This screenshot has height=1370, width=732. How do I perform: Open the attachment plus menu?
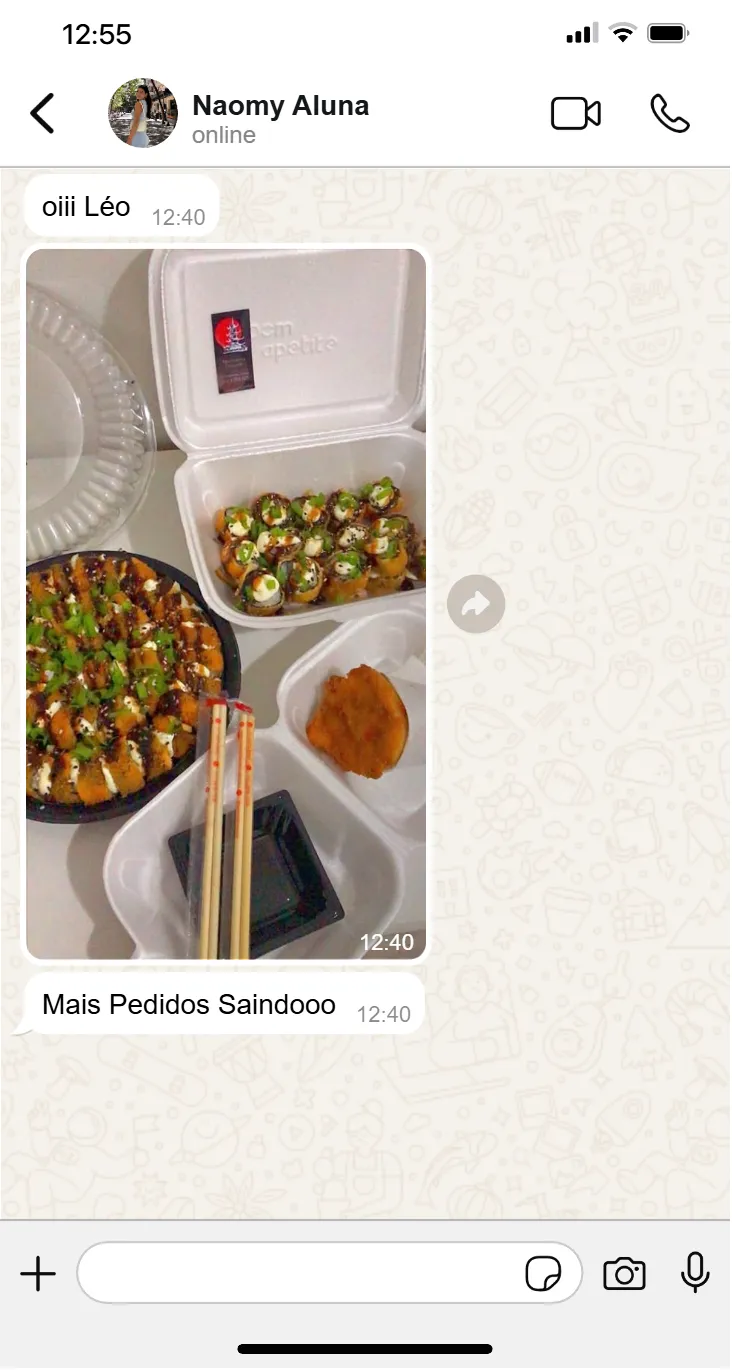coord(38,1274)
